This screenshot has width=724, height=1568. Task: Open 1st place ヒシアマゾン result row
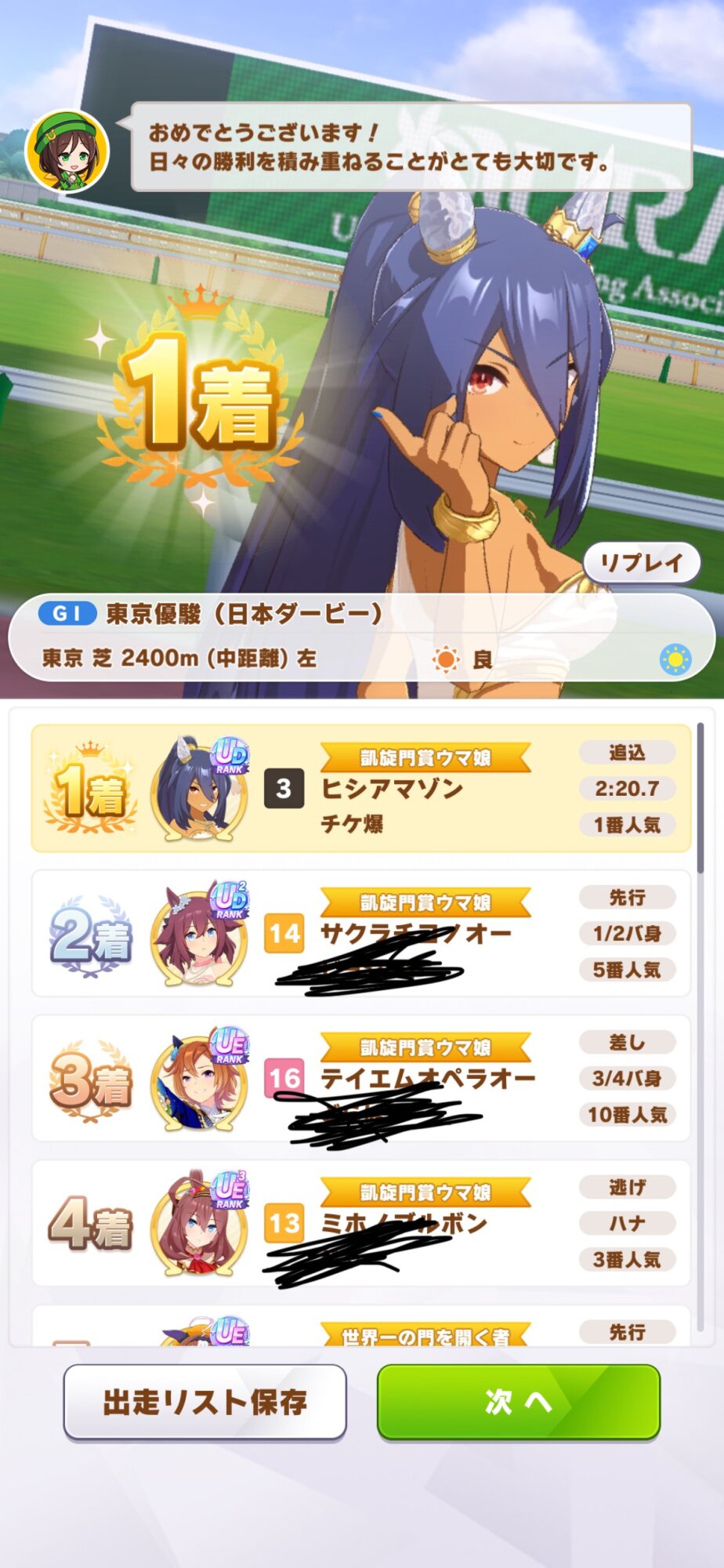tap(360, 788)
